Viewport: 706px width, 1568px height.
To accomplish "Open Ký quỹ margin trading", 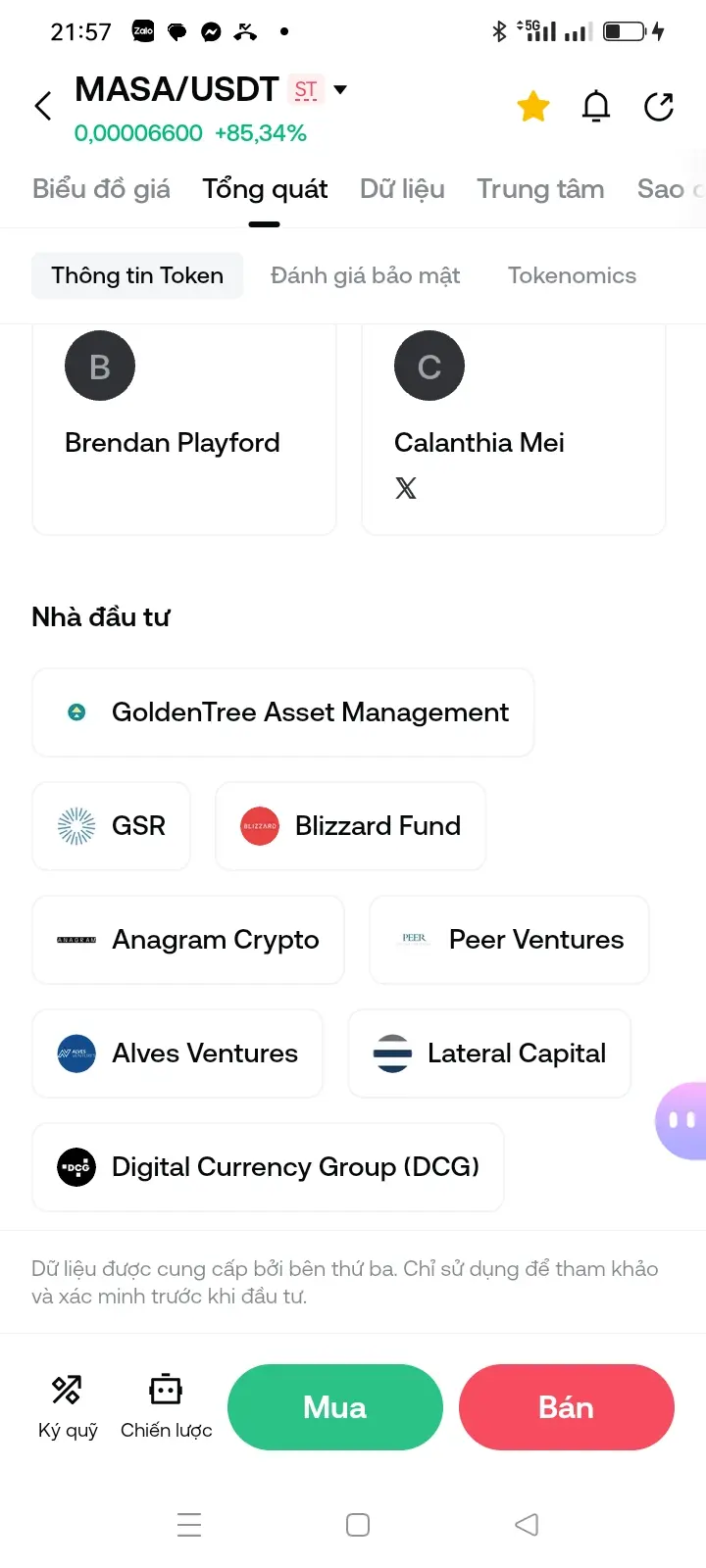I will (68, 1407).
